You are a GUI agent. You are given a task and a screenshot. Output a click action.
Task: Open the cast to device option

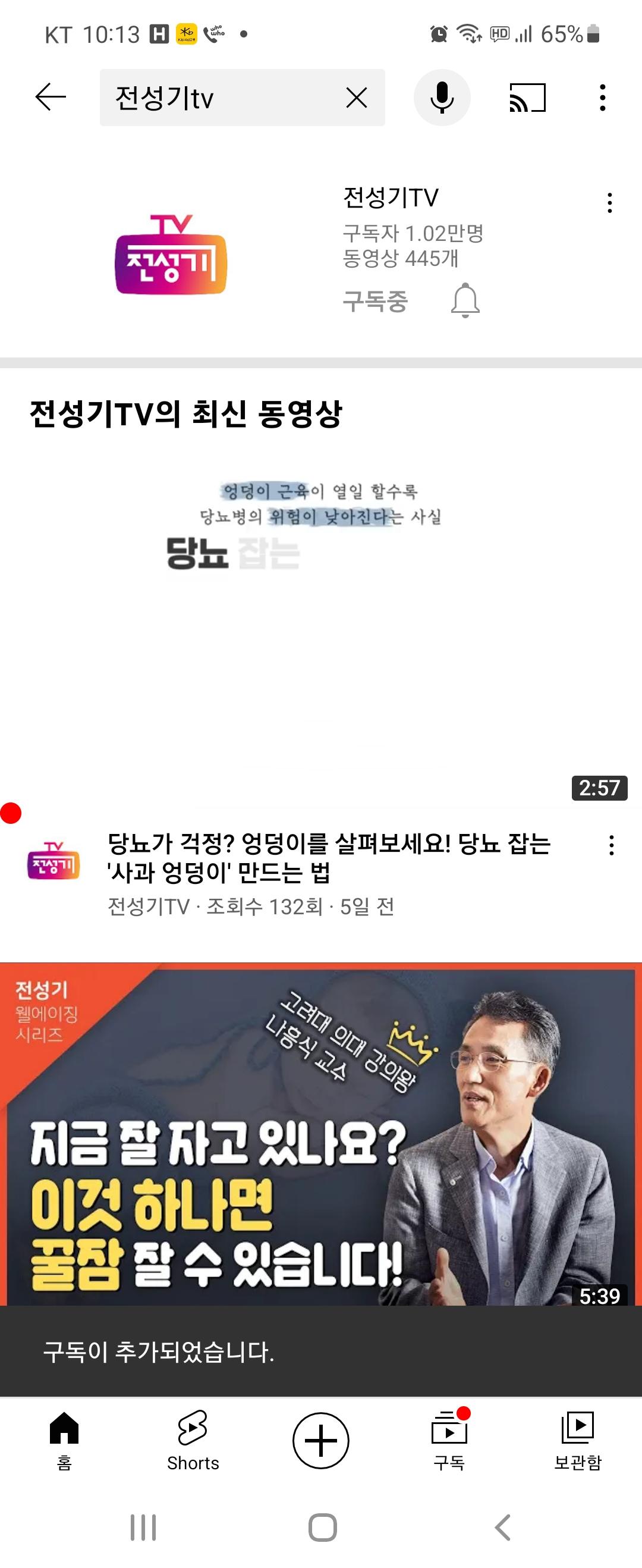click(x=527, y=98)
